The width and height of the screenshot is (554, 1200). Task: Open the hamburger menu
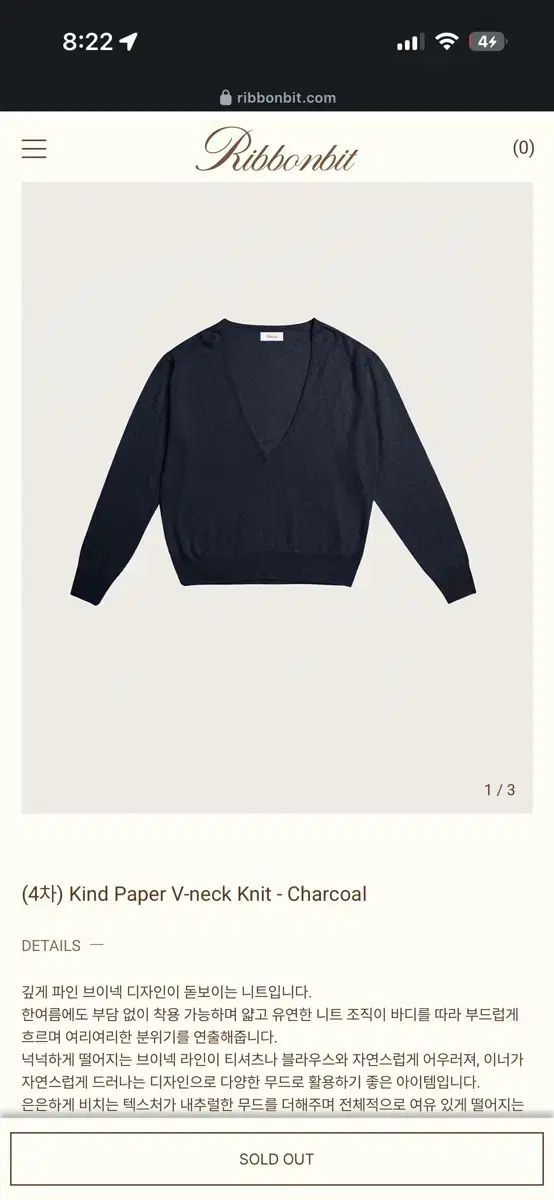(x=34, y=149)
